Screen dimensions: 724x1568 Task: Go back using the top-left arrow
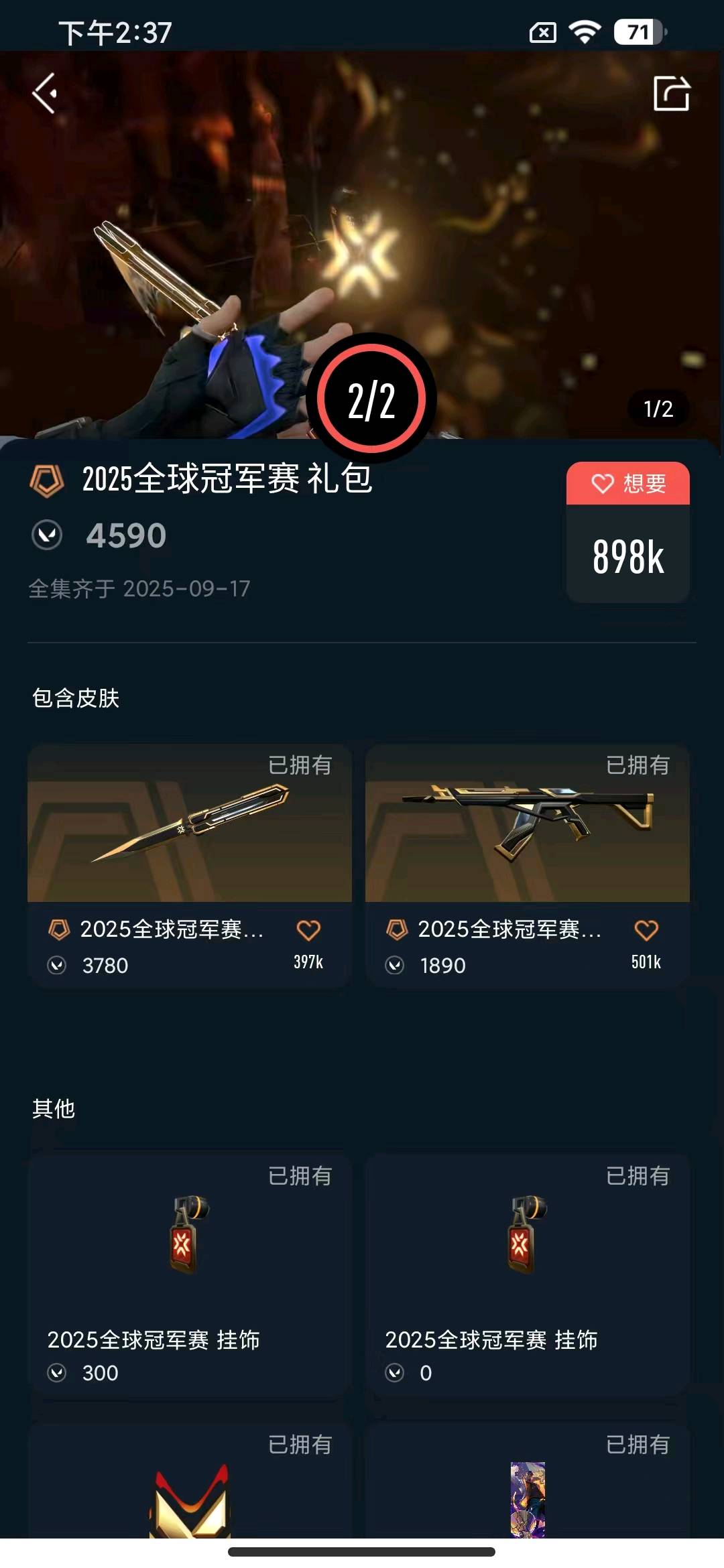pos(46,93)
